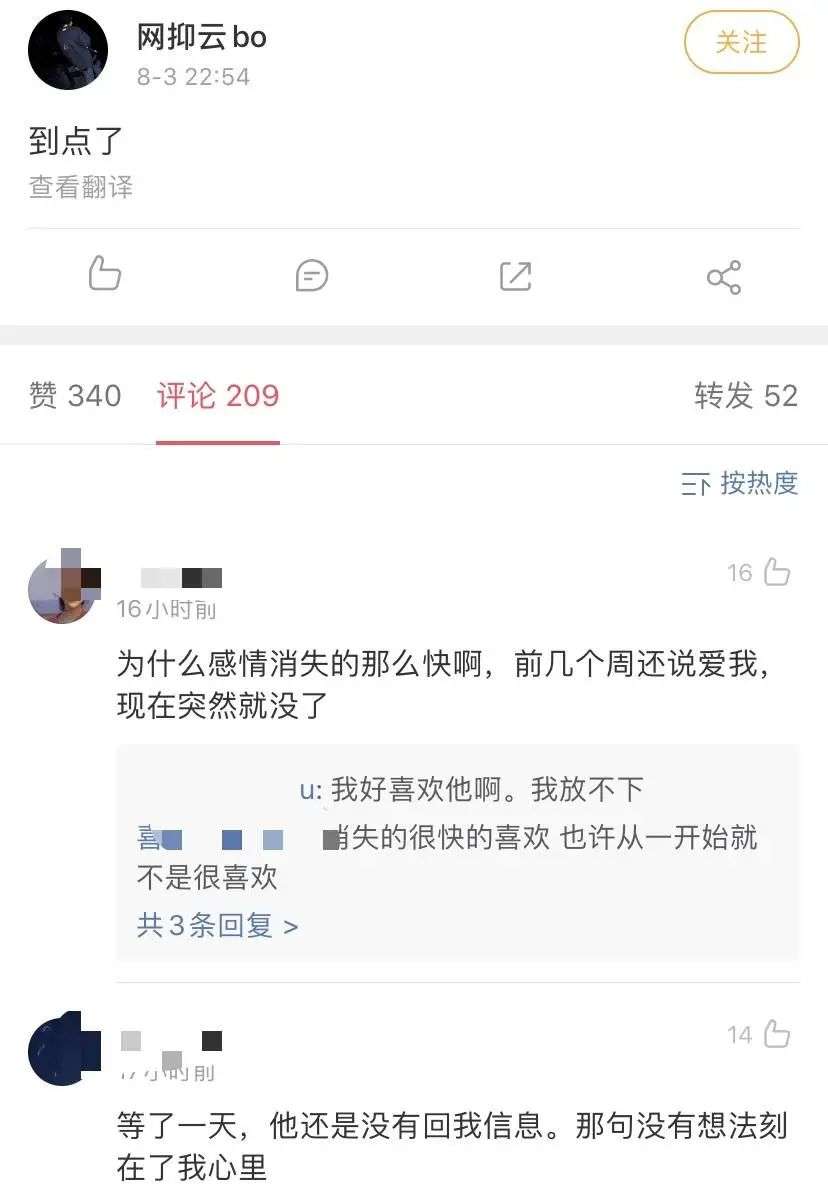Like the comment about 感情消失的那么快
This screenshot has width=828, height=1194.
776,572
